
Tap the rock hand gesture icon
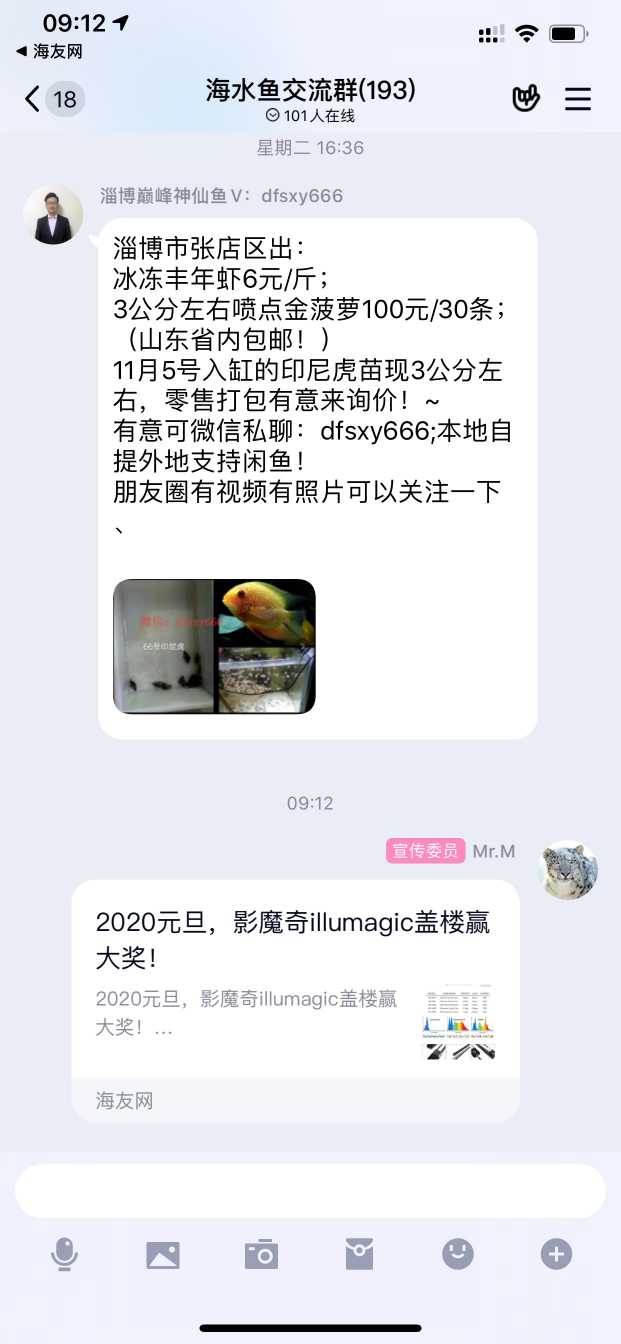tap(526, 99)
